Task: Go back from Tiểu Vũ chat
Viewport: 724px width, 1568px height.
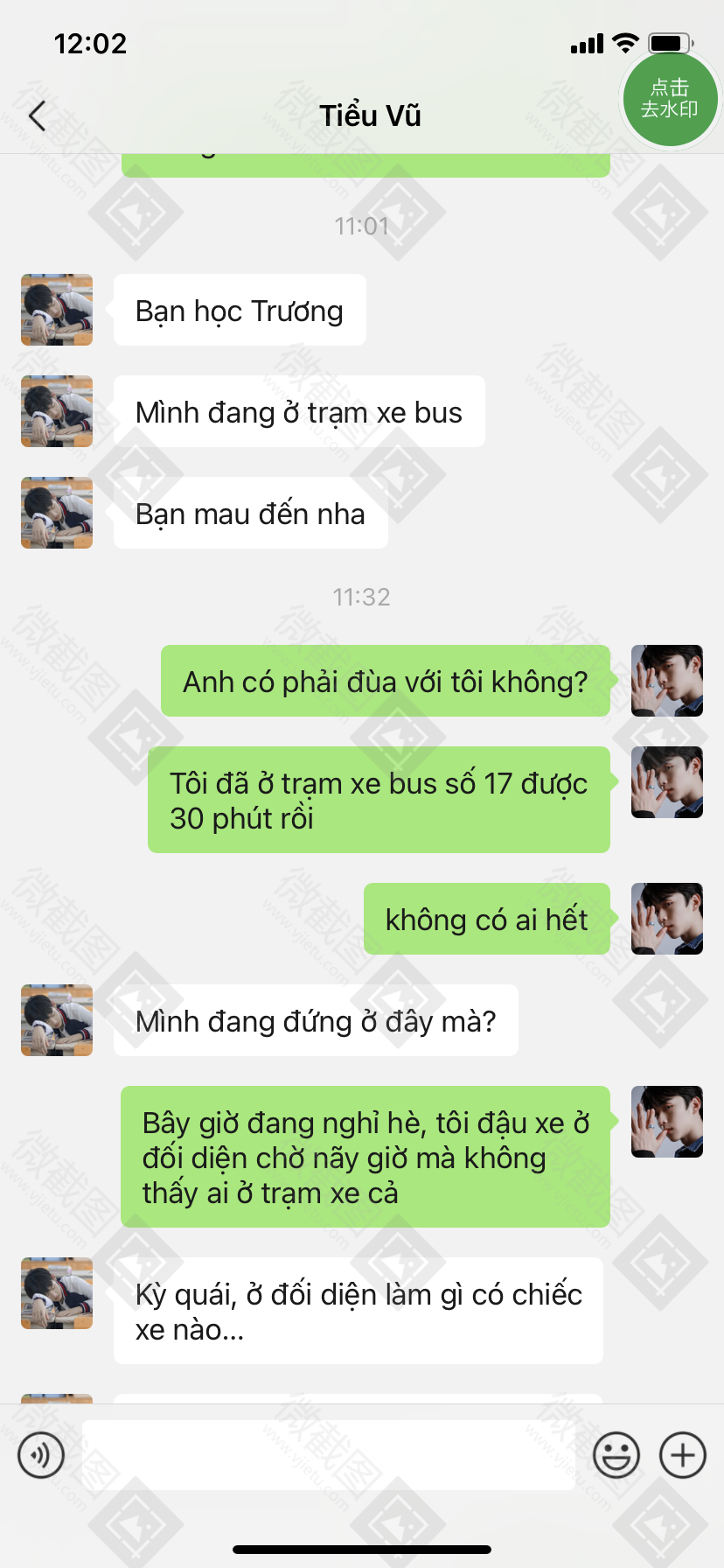Action: pyautogui.click(x=37, y=115)
